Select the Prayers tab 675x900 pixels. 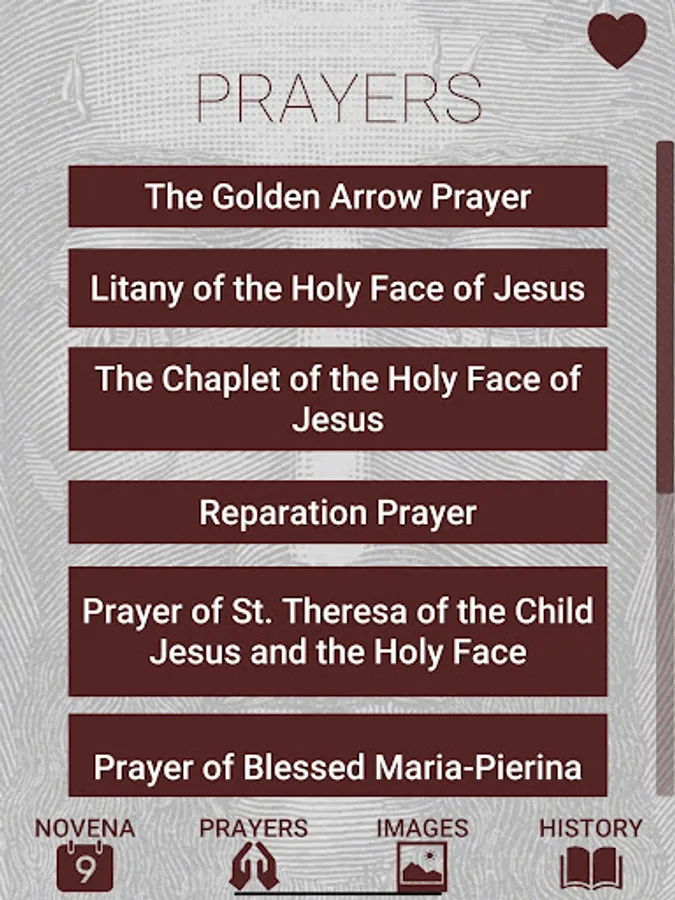click(253, 853)
